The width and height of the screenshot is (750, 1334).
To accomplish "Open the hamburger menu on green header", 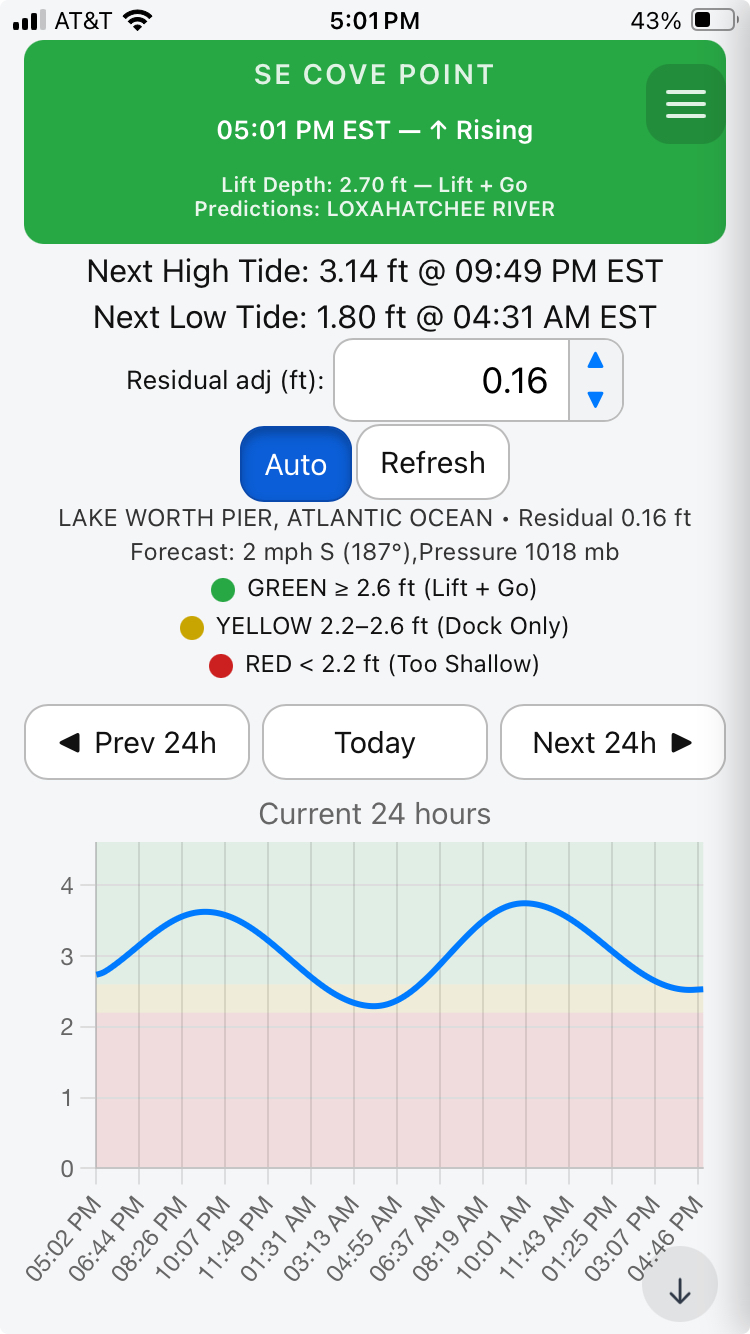I will coord(684,103).
